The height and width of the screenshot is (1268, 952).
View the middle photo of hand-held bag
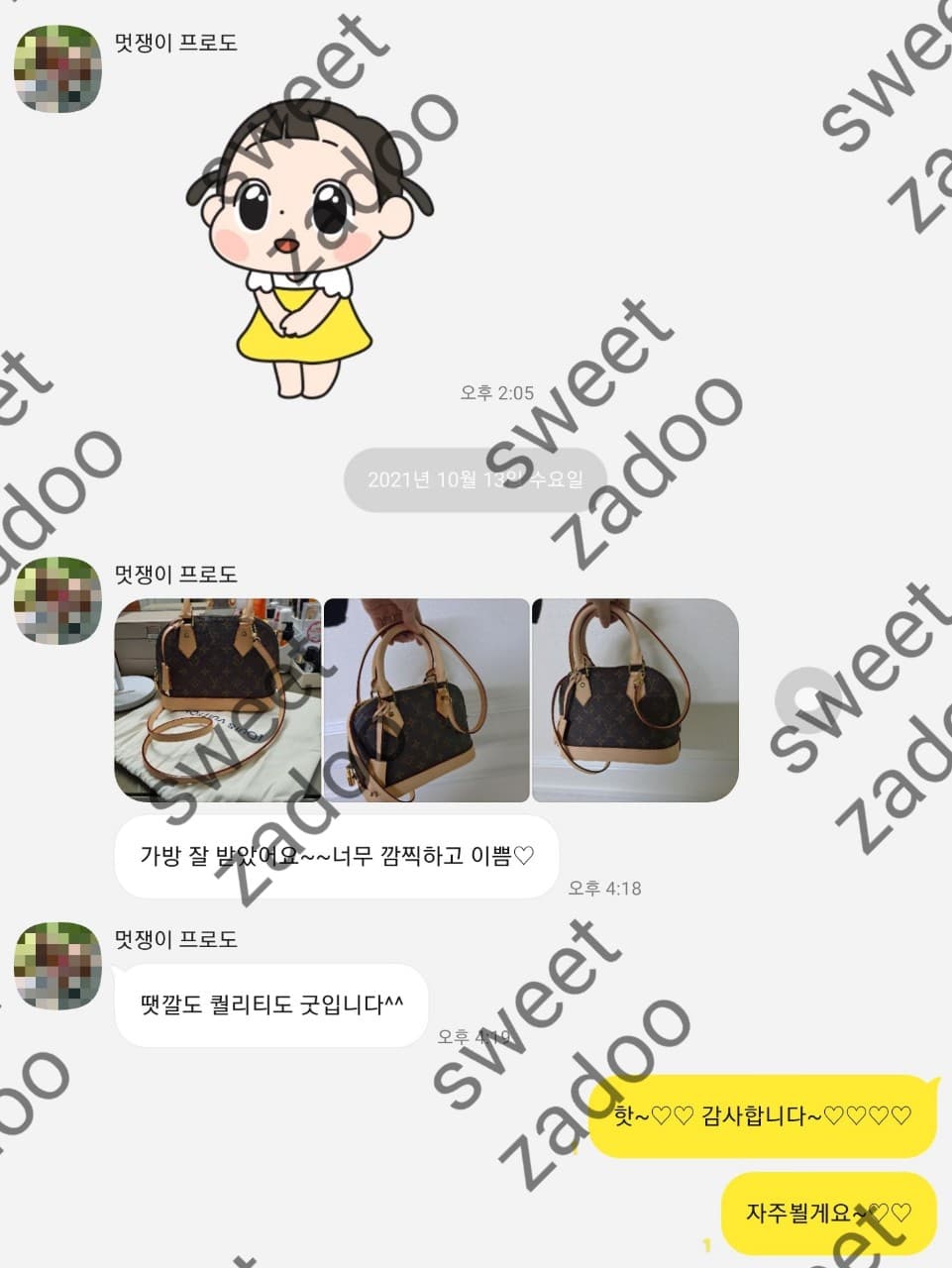(426, 699)
